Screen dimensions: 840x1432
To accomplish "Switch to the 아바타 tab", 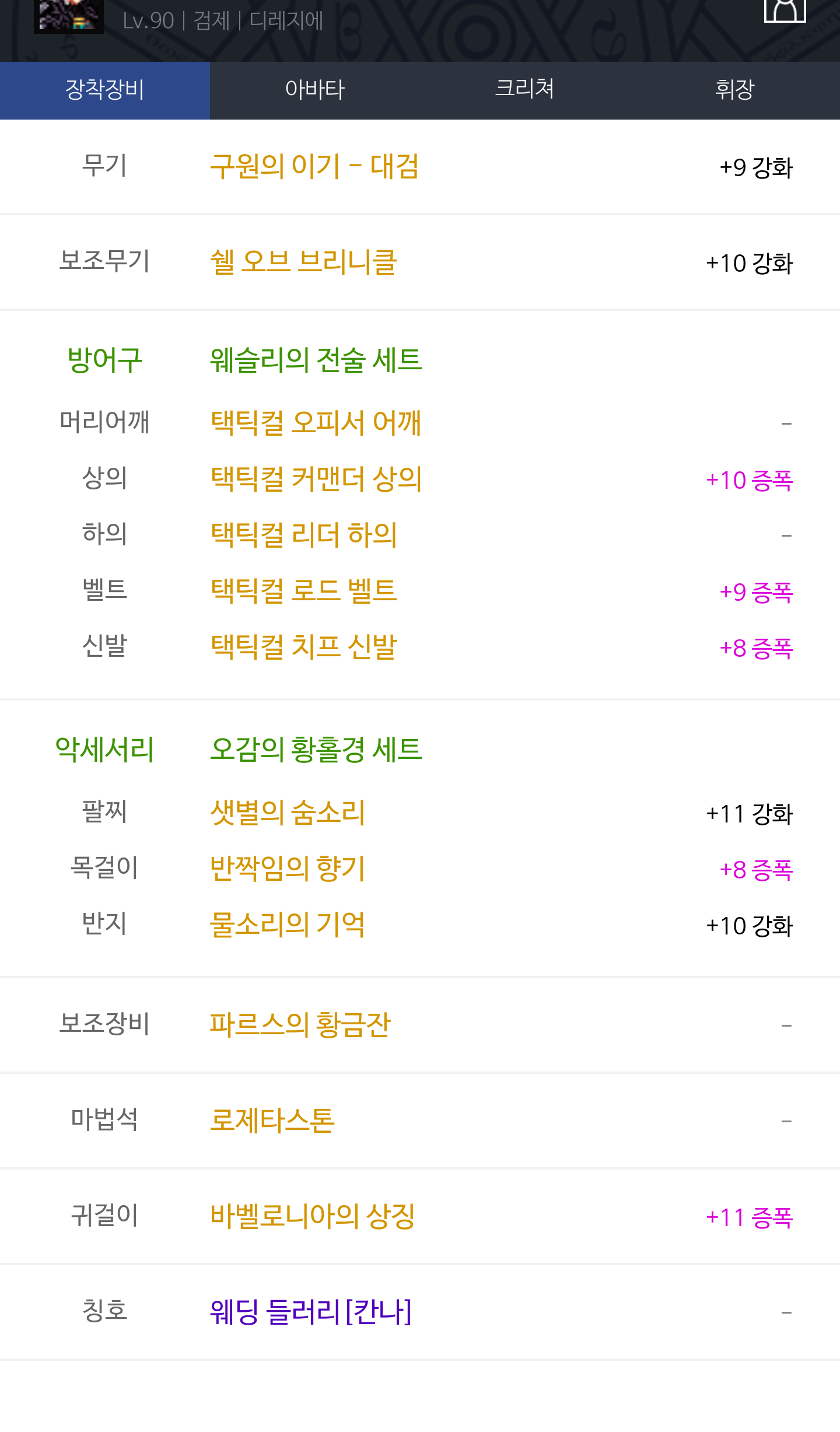I will (x=315, y=90).
